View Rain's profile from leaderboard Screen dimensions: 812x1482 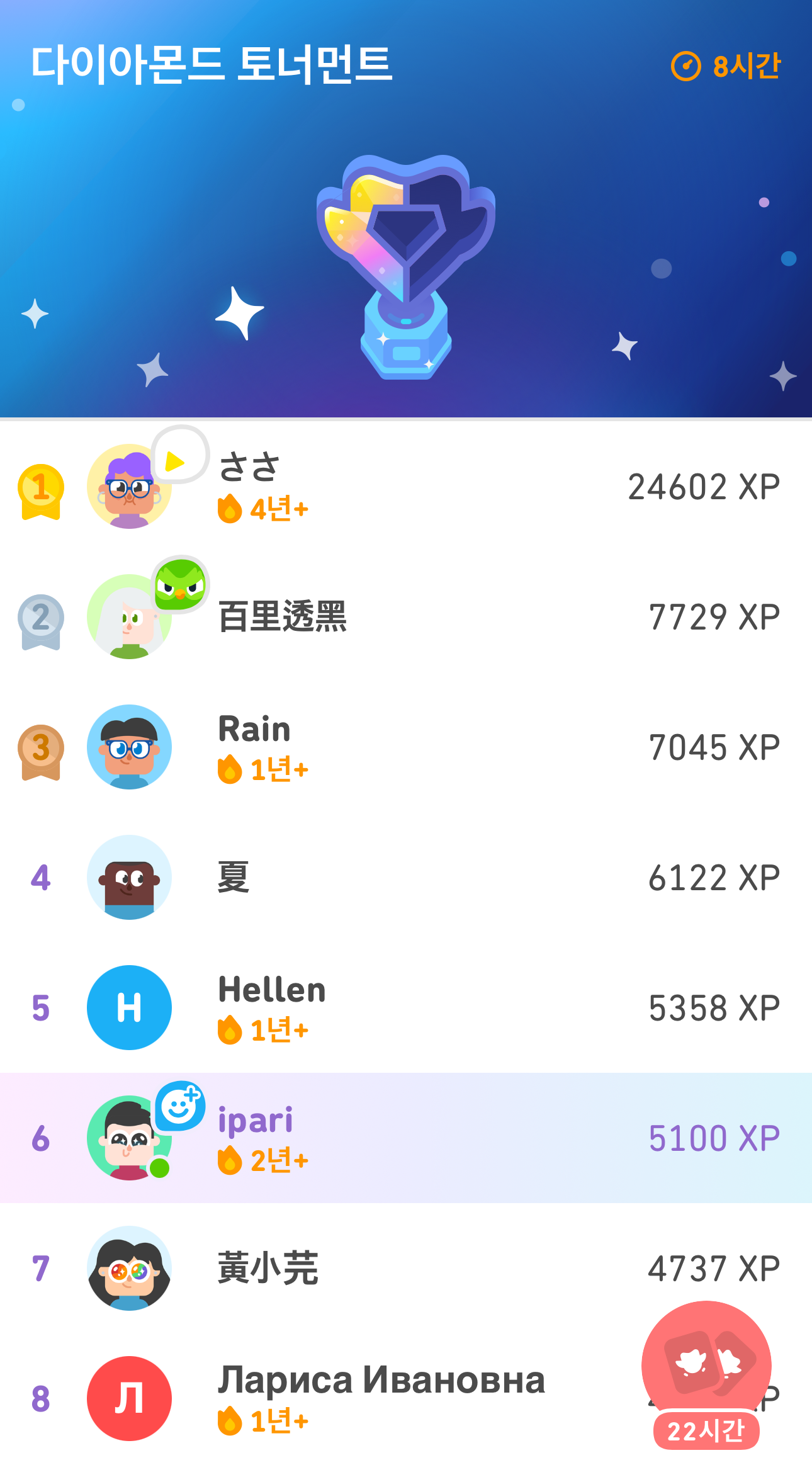[406, 747]
